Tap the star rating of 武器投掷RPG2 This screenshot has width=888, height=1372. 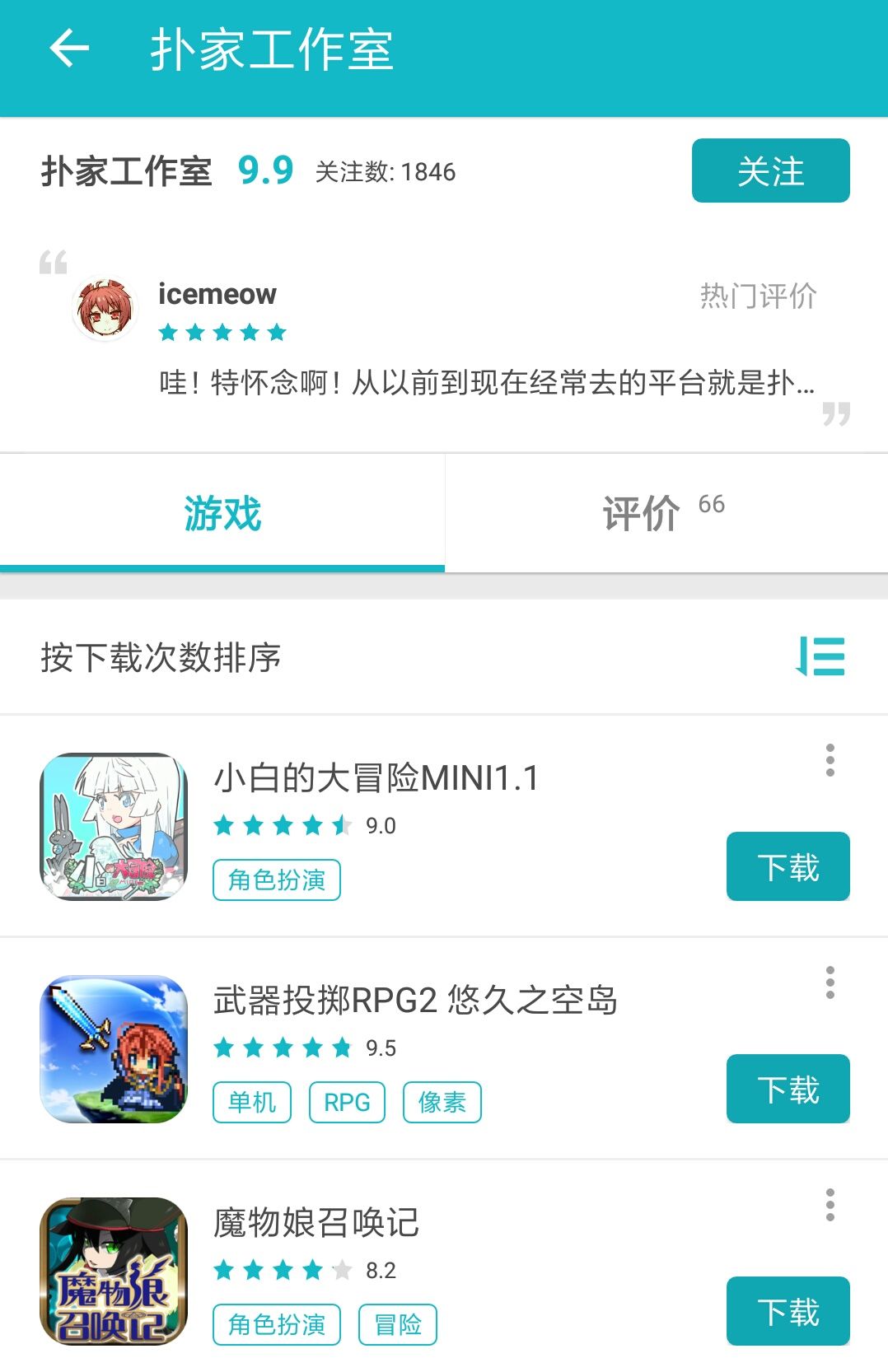click(284, 1047)
